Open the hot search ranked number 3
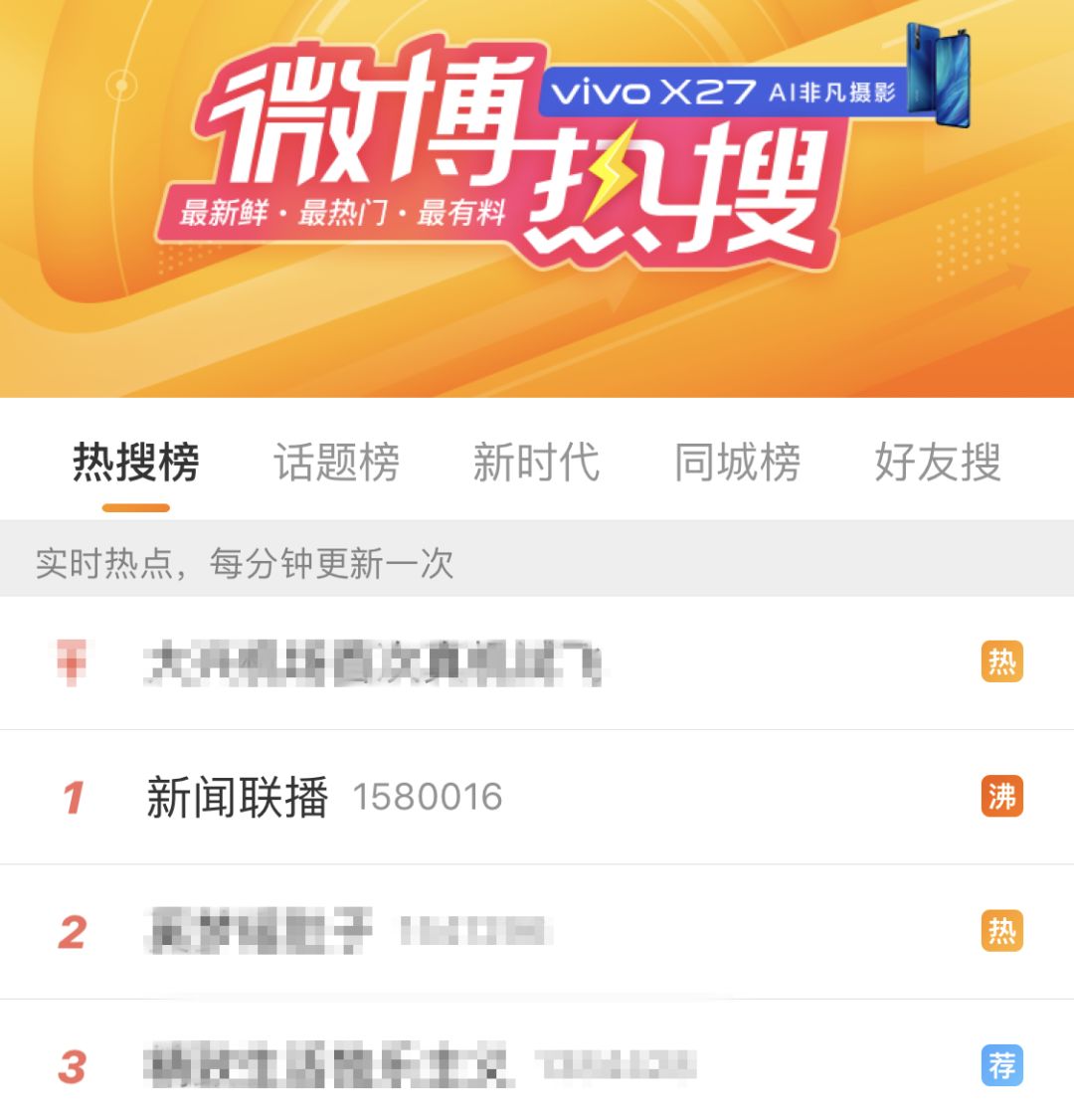The height and width of the screenshot is (1120, 1074). (x=328, y=1066)
